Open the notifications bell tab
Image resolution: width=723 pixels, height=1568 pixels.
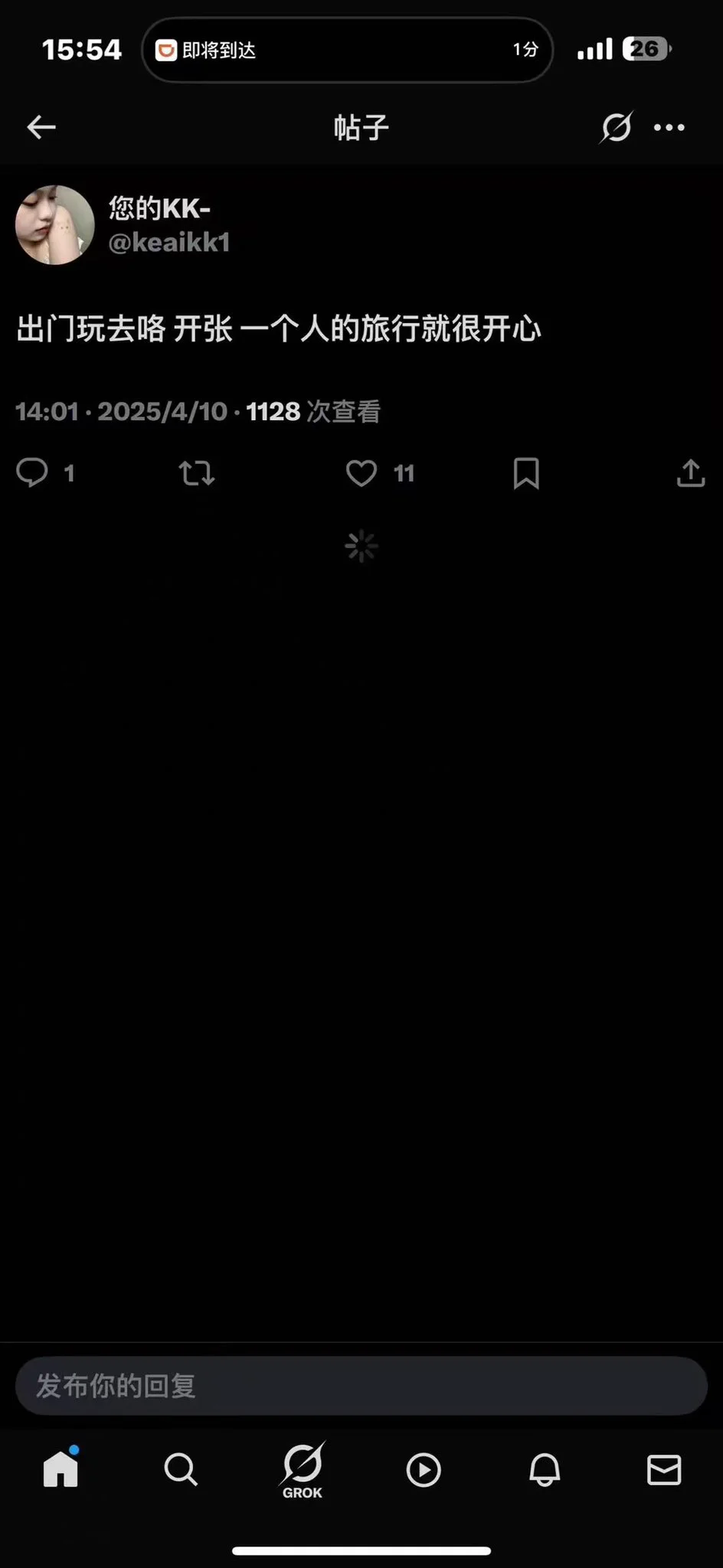coord(545,1469)
